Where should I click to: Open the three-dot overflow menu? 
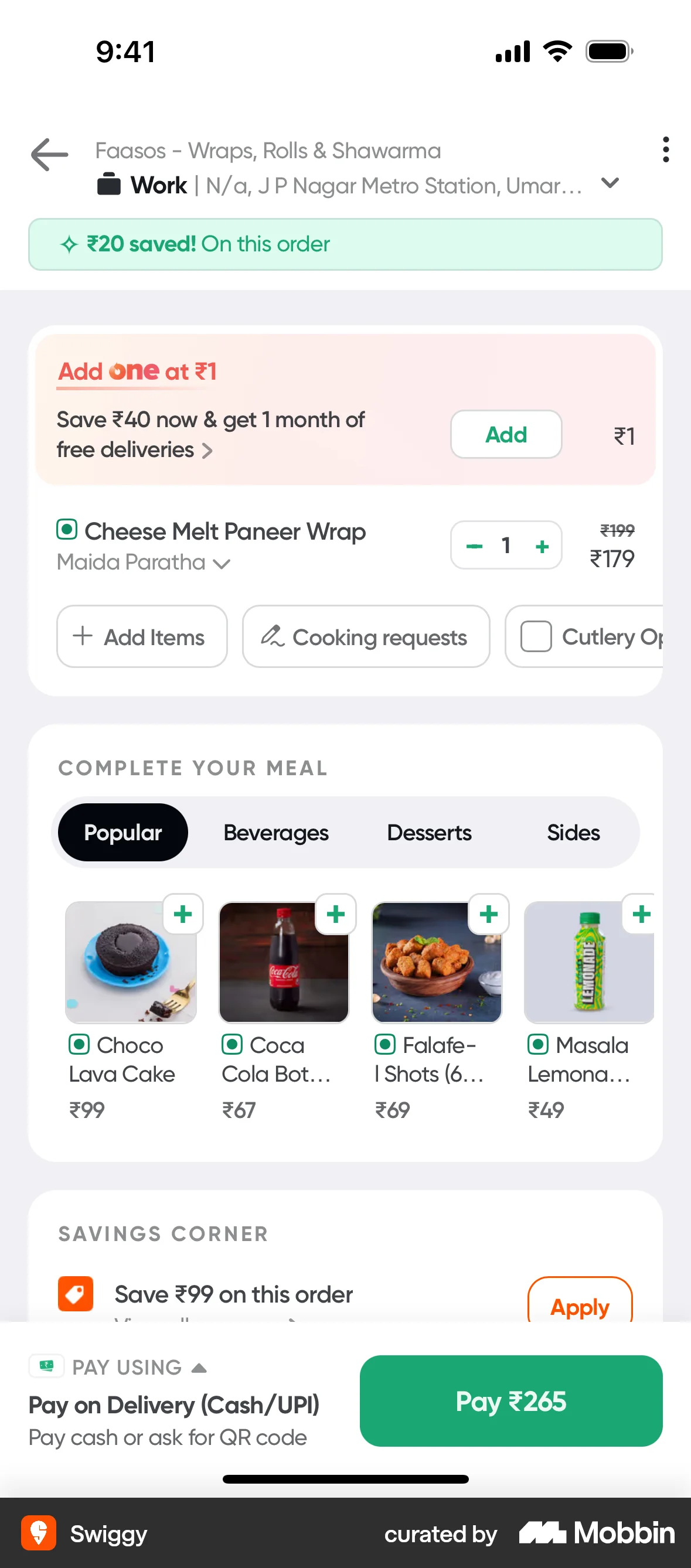coord(665,151)
